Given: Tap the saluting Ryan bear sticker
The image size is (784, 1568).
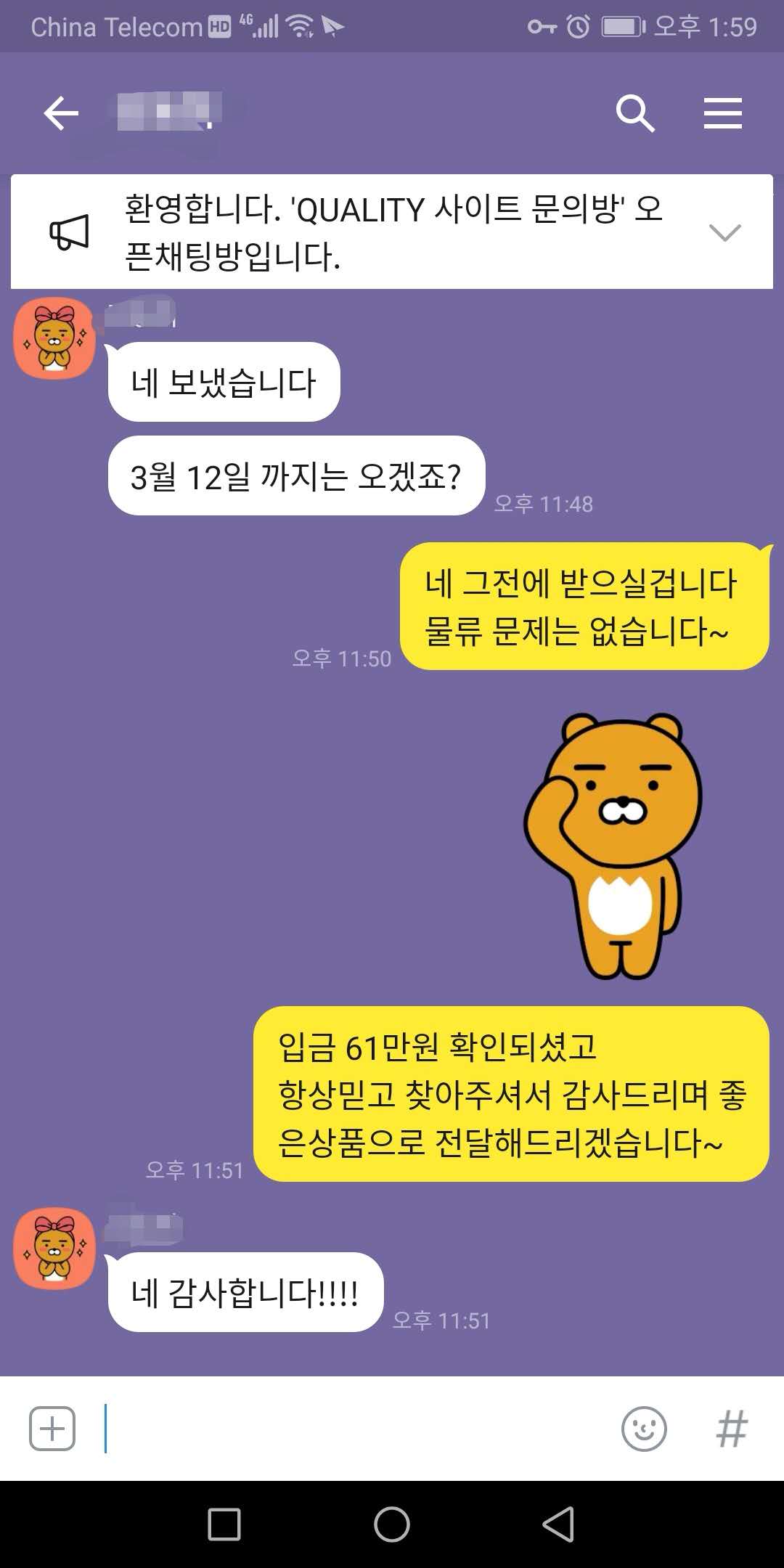Looking at the screenshot, I should 613,846.
